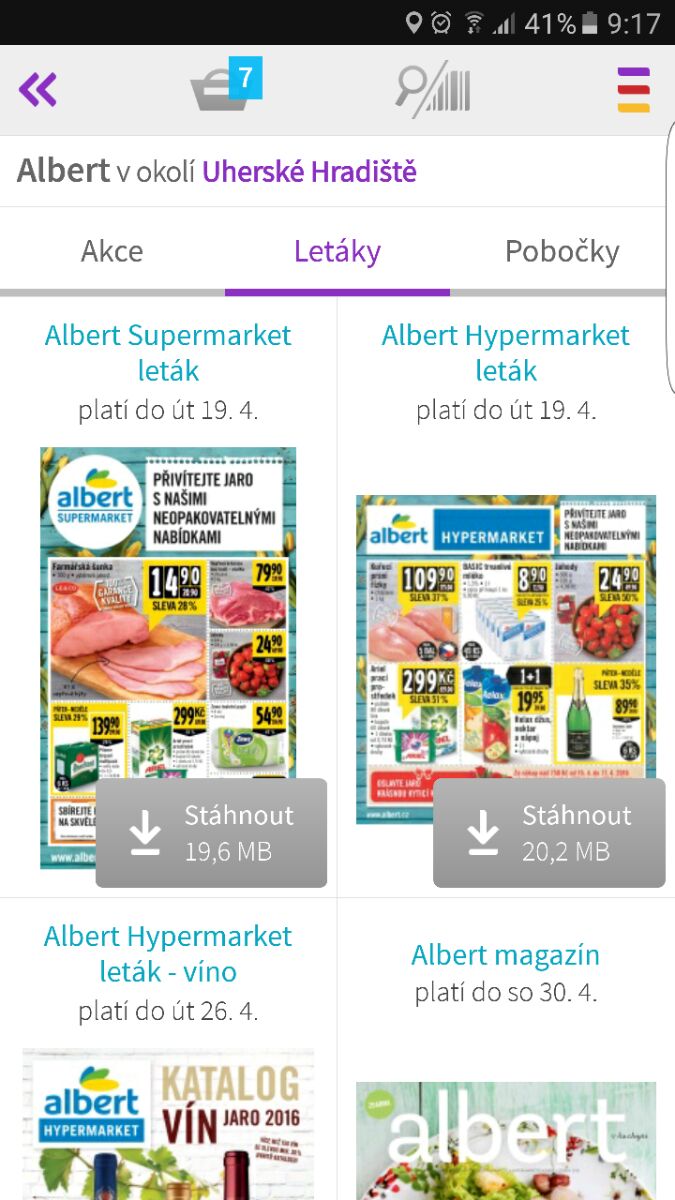Viewport: 675px width, 1200px height.
Task: Download the 19,6 MB Supermarket flyer
Action: [211, 833]
